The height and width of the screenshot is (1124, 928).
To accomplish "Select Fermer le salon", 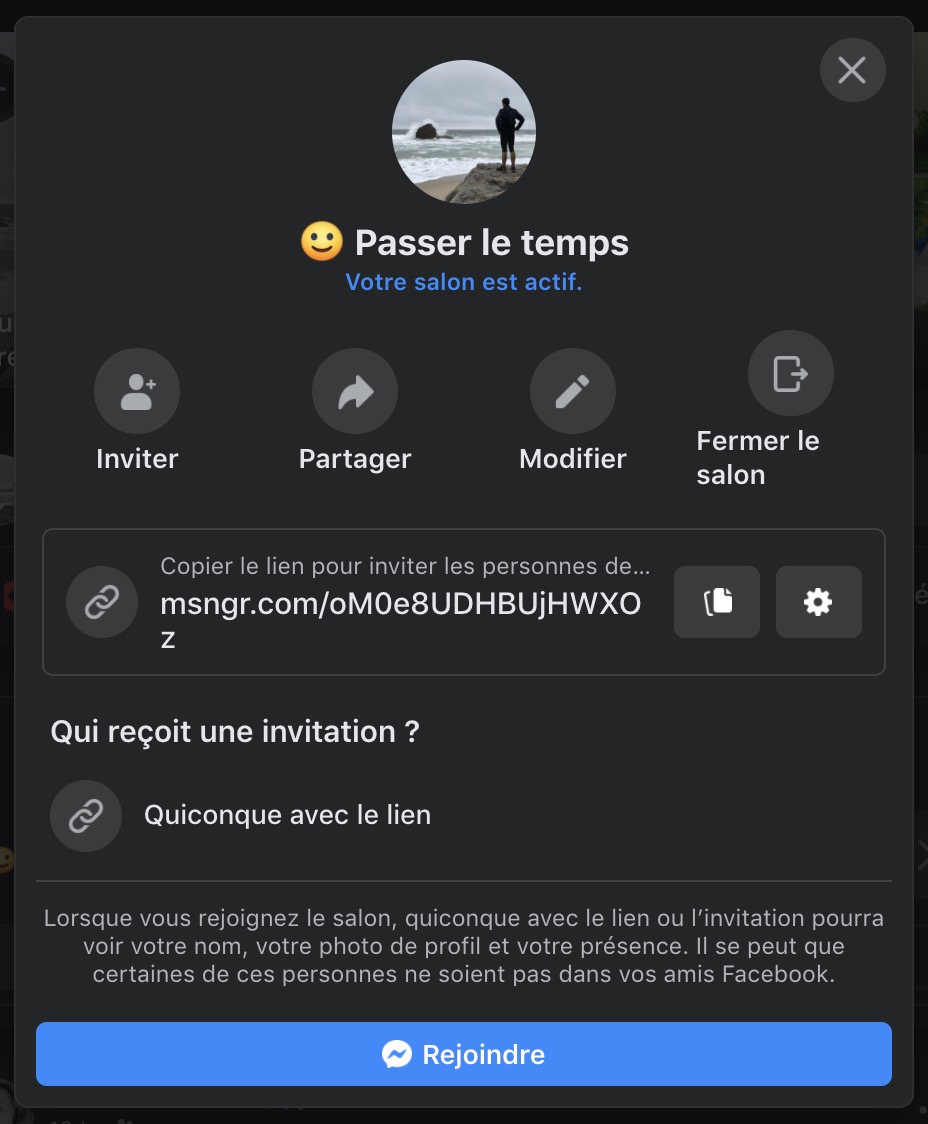I will click(790, 374).
